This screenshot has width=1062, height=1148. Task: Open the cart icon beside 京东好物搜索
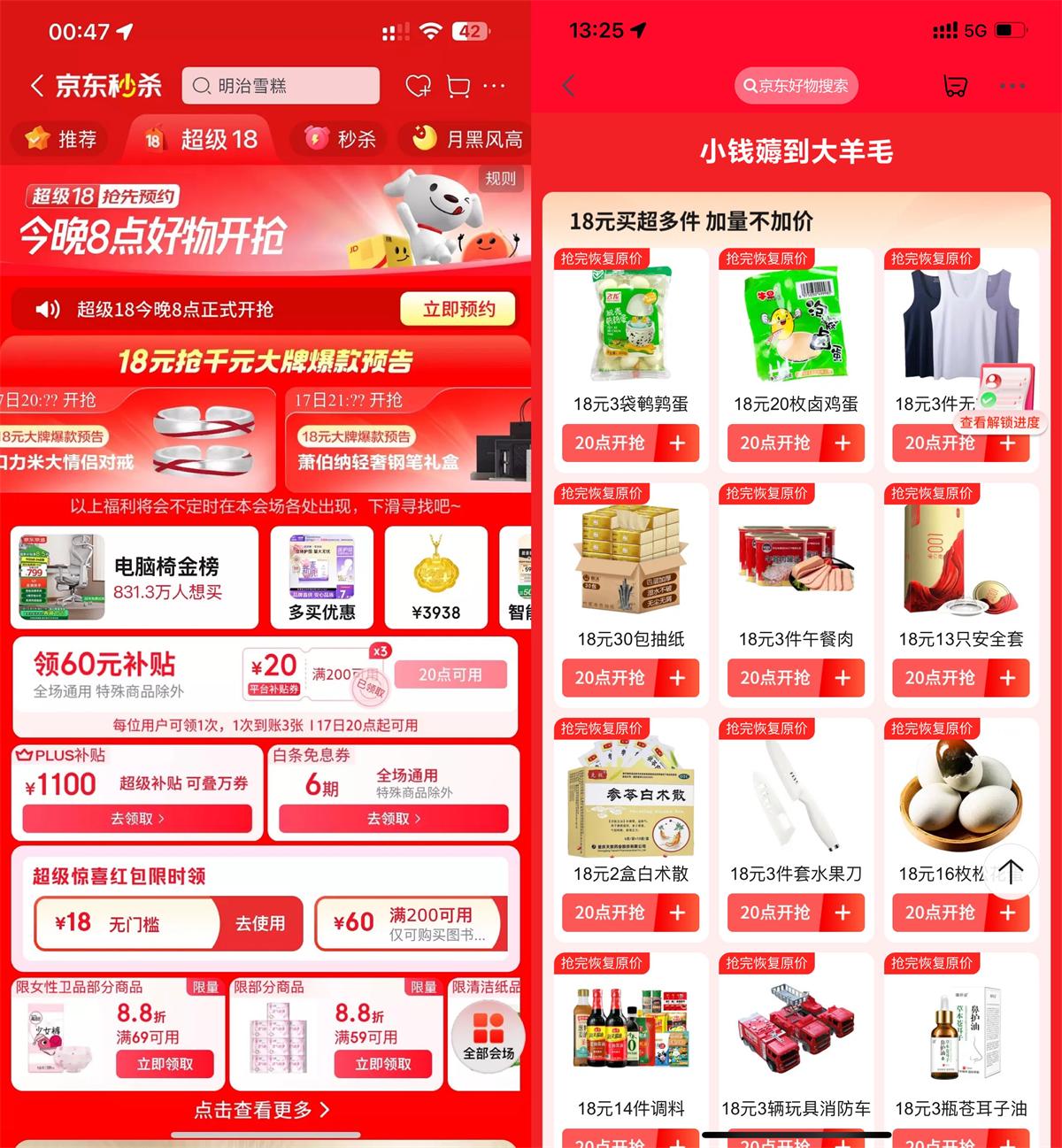[955, 86]
